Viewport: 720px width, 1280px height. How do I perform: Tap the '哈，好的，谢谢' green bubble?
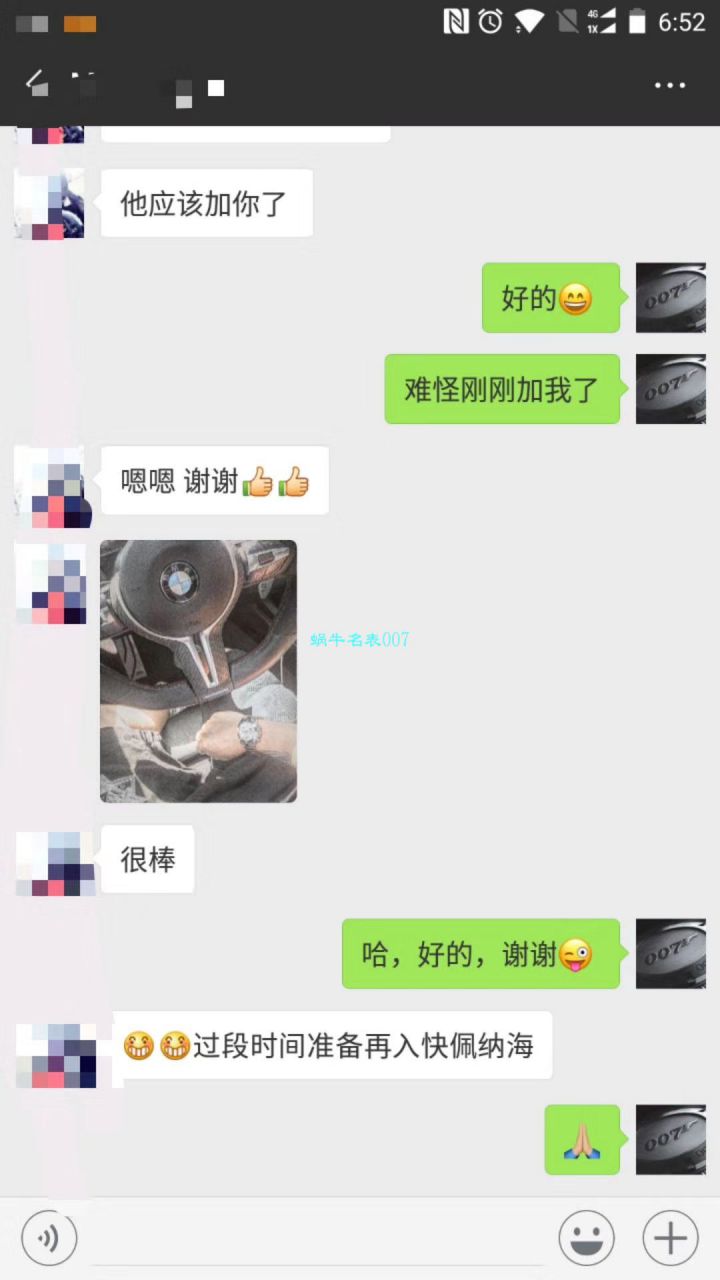pos(480,953)
